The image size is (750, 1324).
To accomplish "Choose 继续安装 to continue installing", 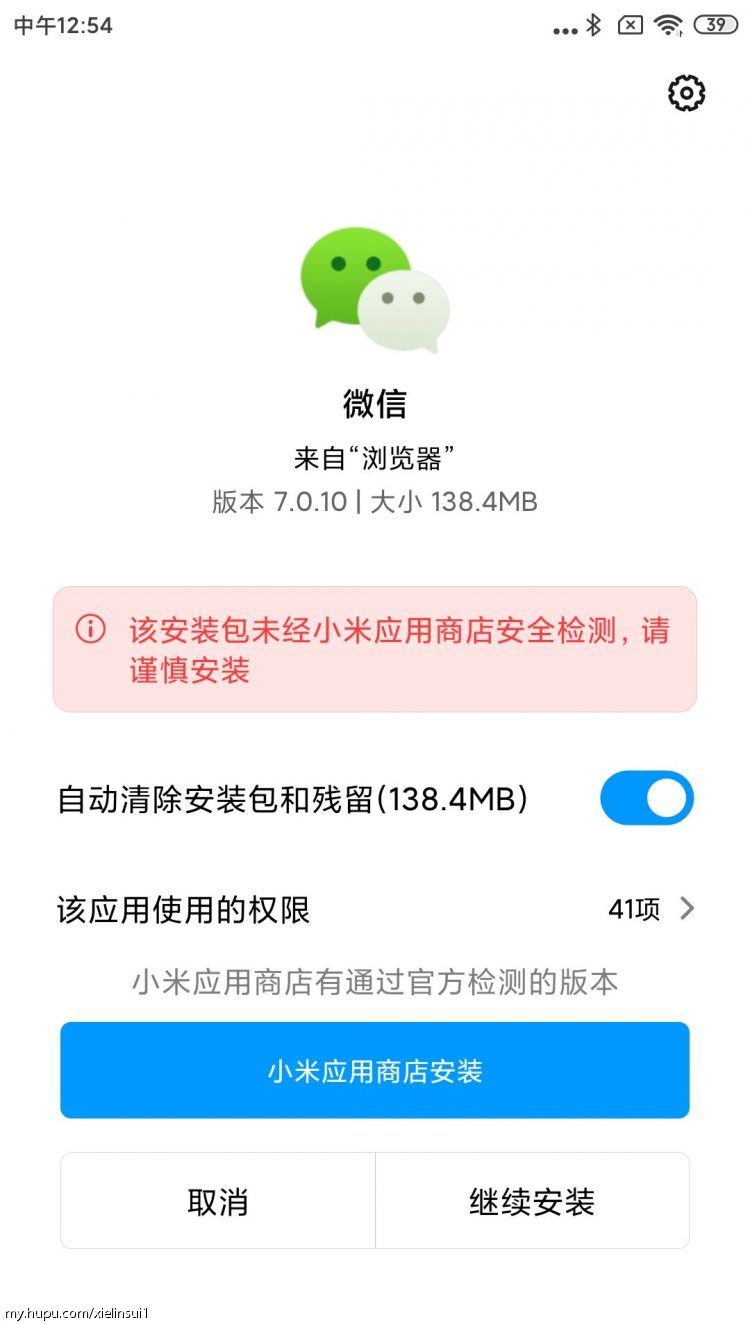I will coord(532,1201).
